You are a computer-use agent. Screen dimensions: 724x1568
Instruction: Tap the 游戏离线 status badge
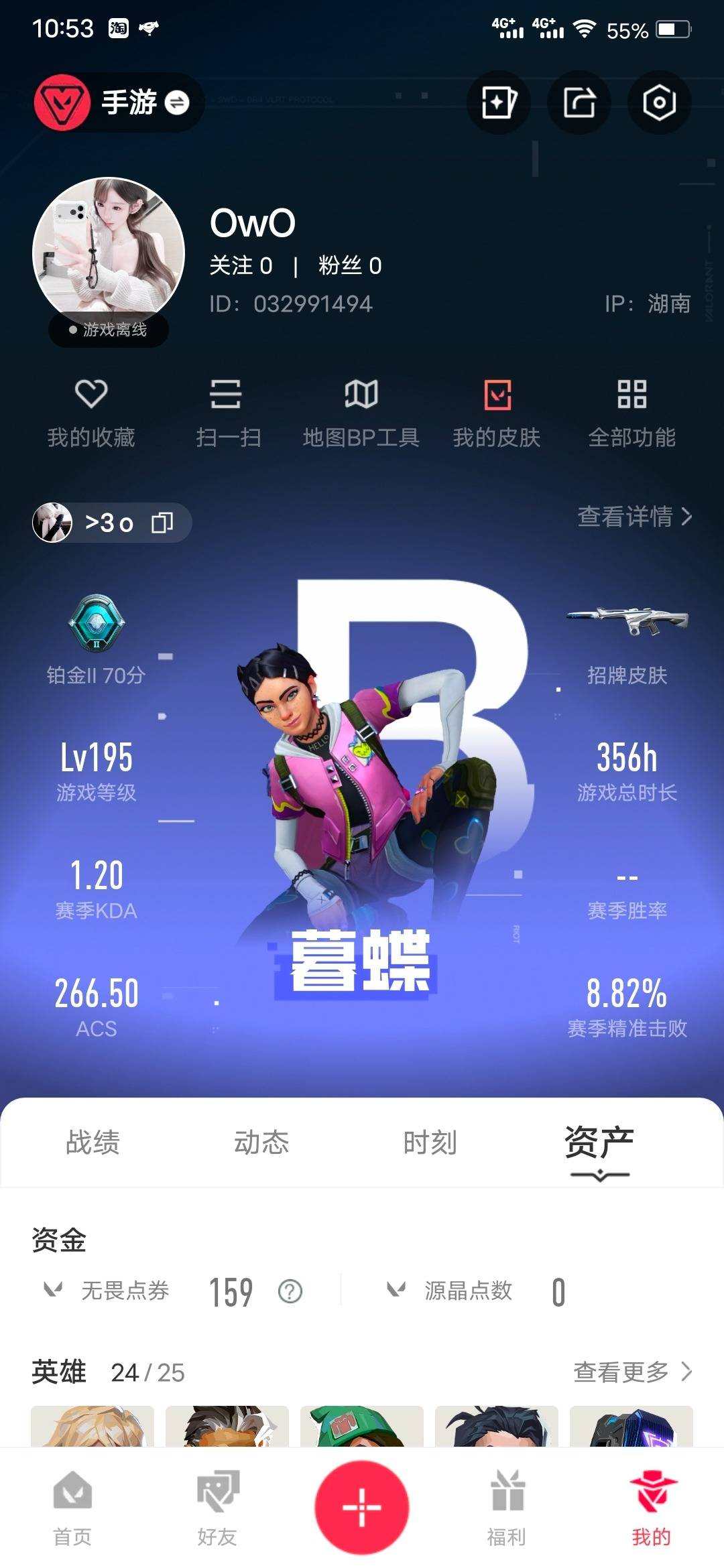click(107, 330)
